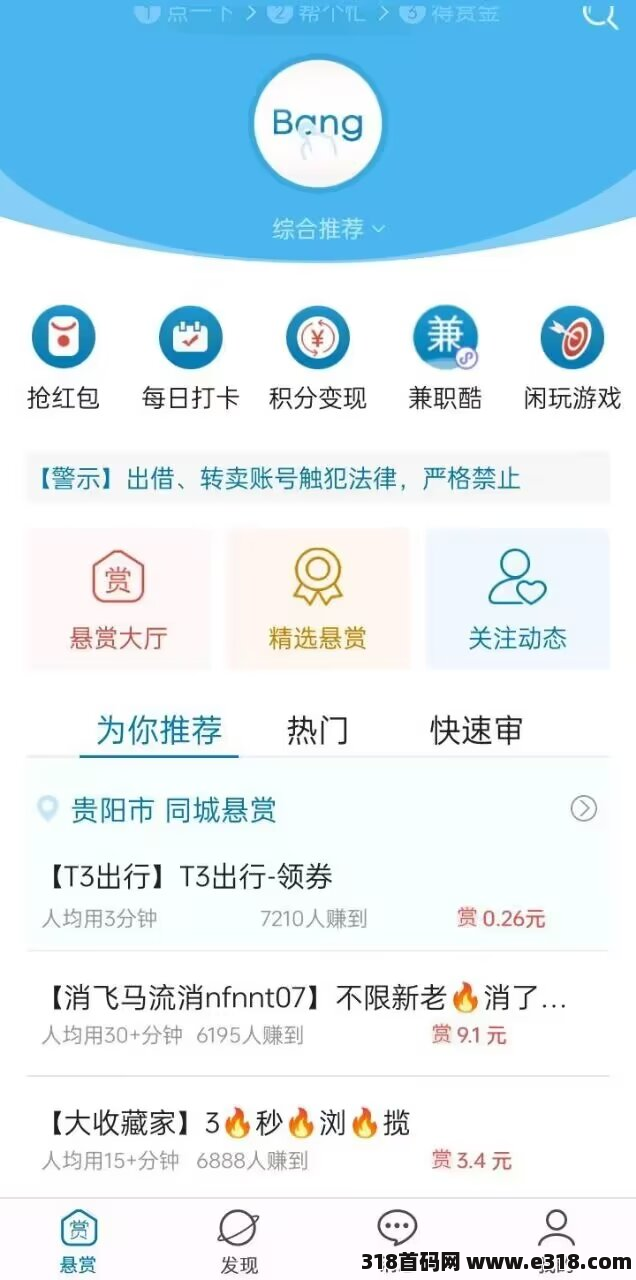This screenshot has height=1280, width=636.
Task: Open the 关注动态 card
Action: pos(518,599)
